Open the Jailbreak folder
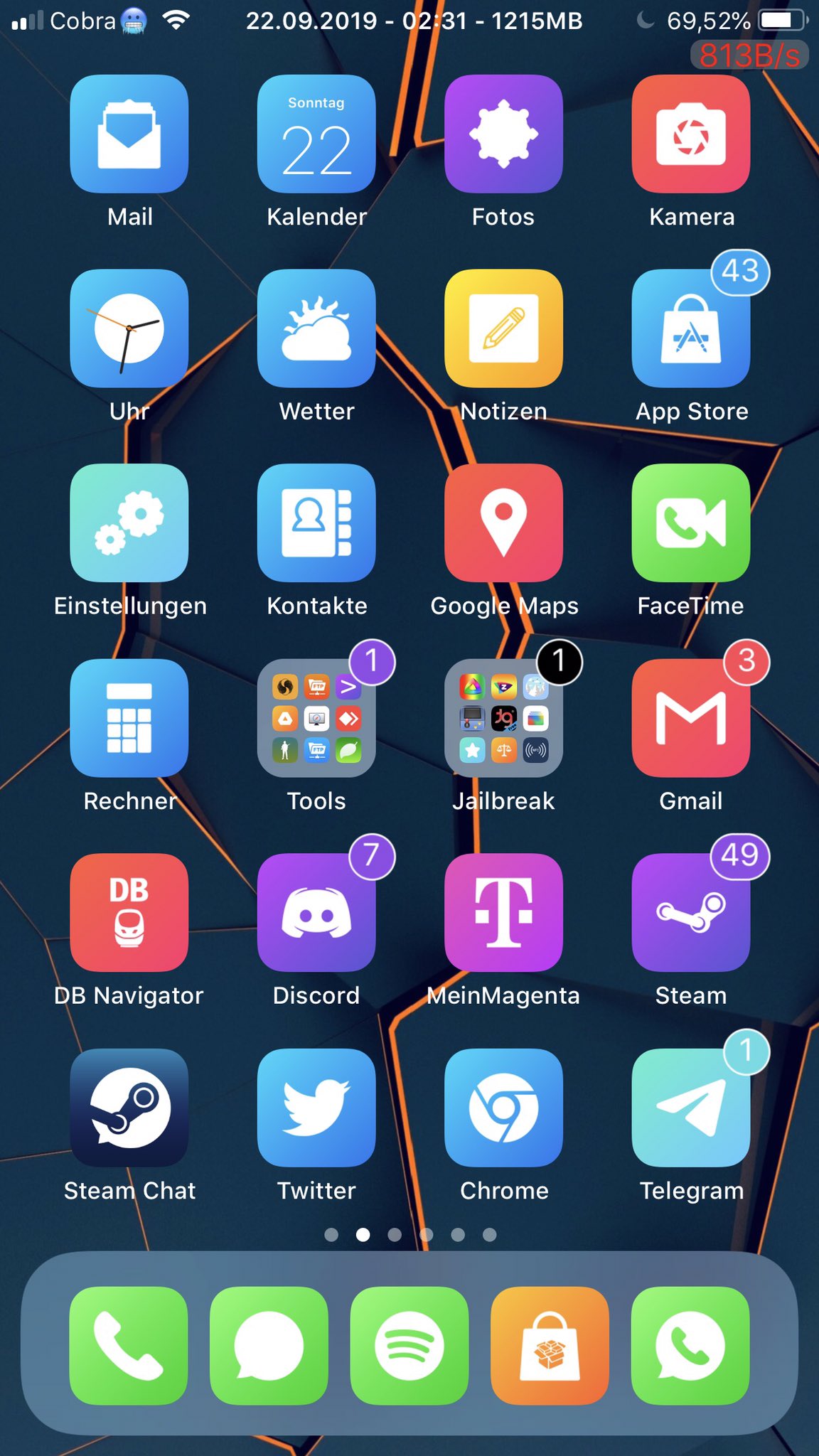This screenshot has width=819, height=1456. click(x=503, y=718)
